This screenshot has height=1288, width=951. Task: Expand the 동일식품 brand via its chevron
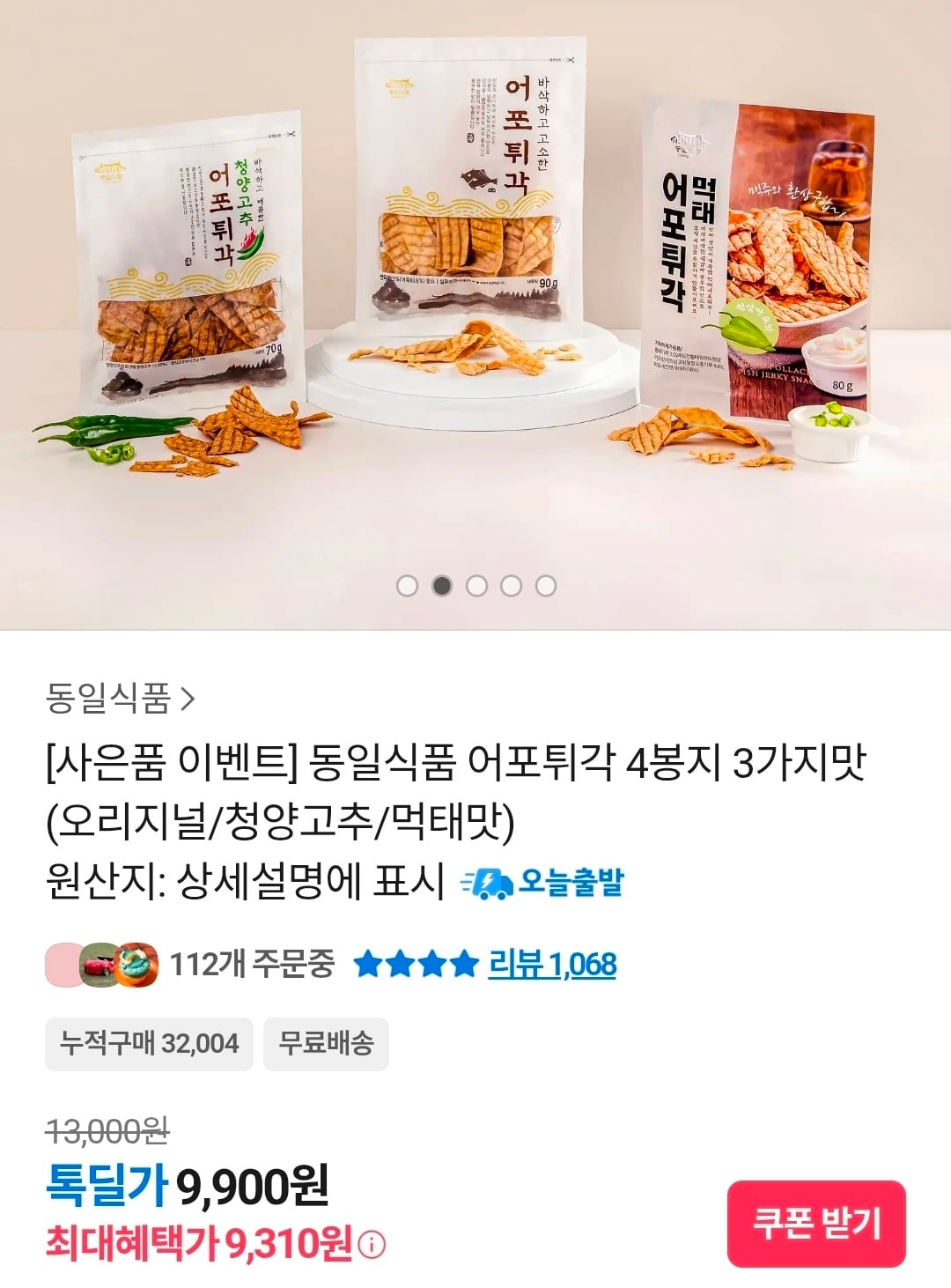pos(188,700)
